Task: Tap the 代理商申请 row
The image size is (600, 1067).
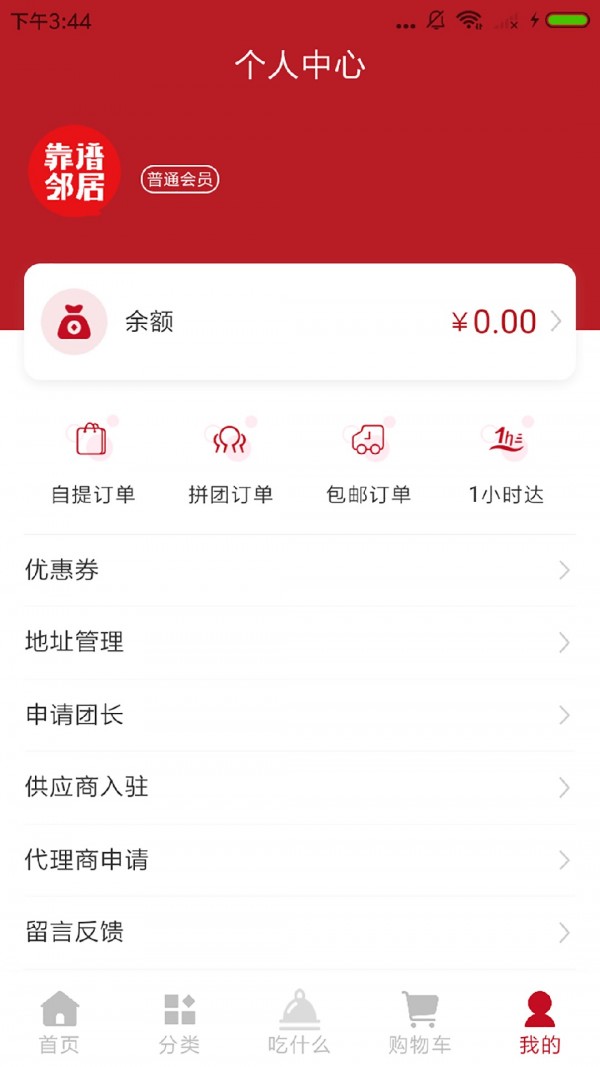Action: click(x=299, y=860)
